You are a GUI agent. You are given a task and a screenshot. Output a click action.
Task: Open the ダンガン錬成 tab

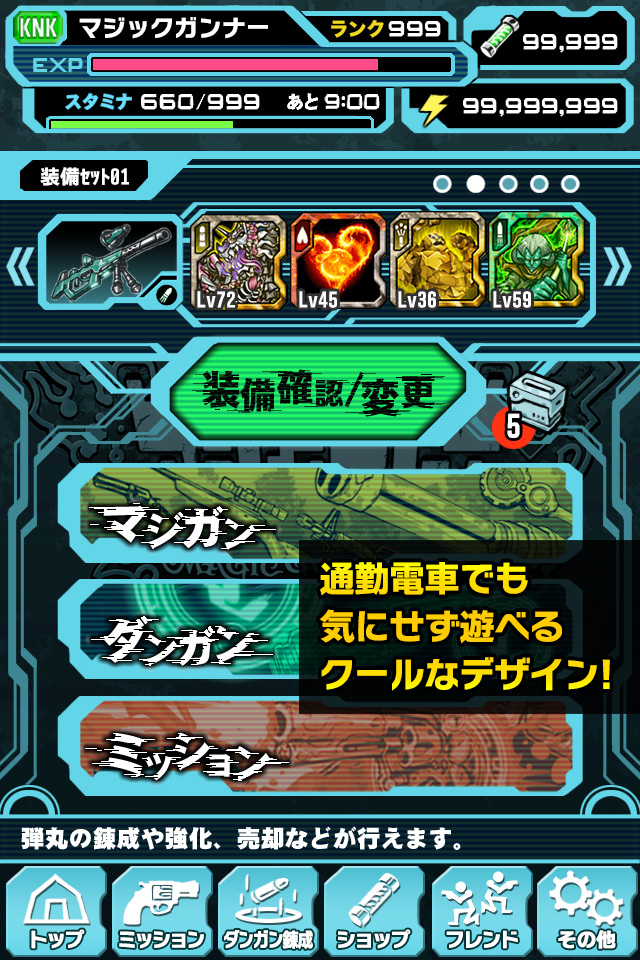pyautogui.click(x=267, y=910)
